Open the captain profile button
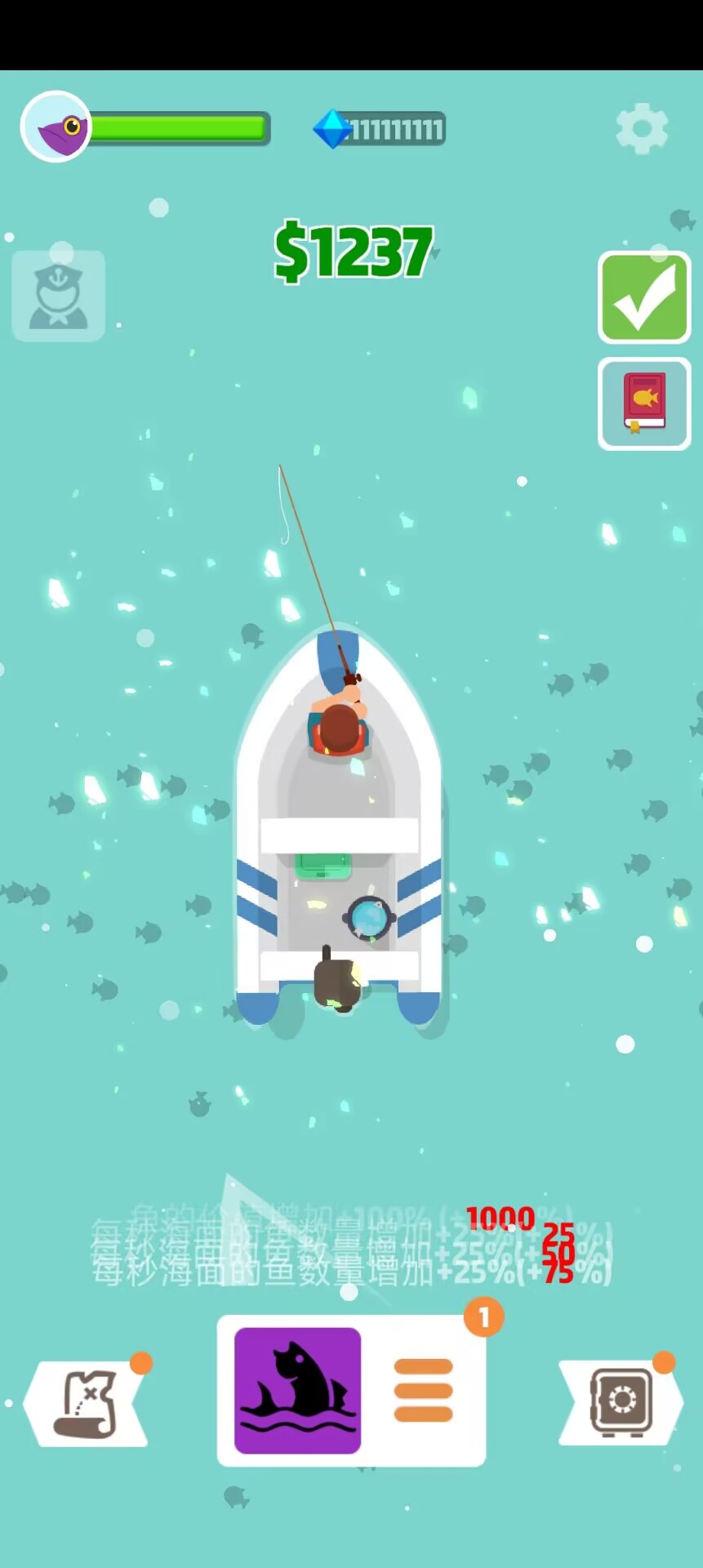Viewport: 703px width, 1568px height. coord(58,296)
